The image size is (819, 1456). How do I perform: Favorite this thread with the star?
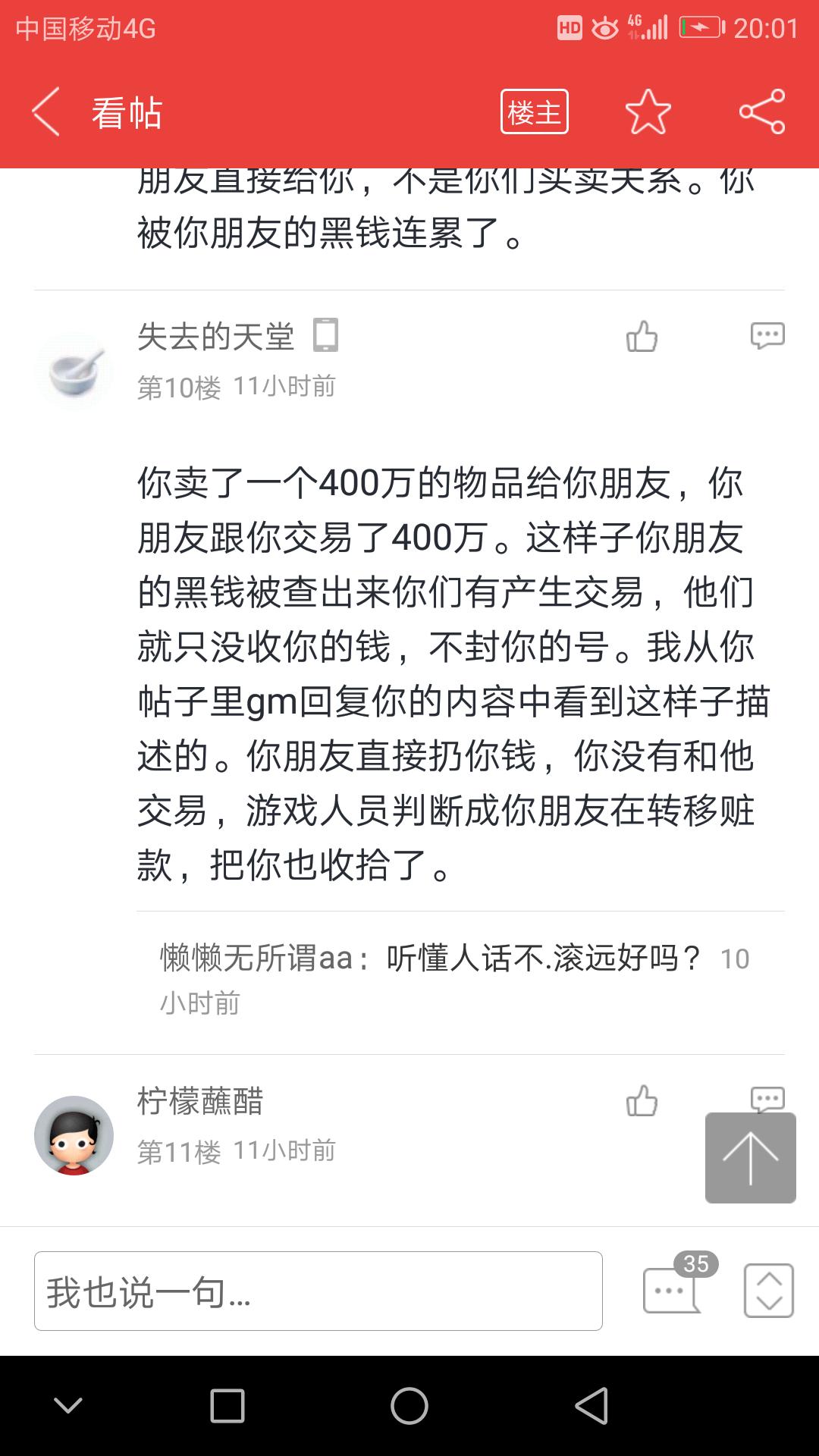(x=648, y=112)
